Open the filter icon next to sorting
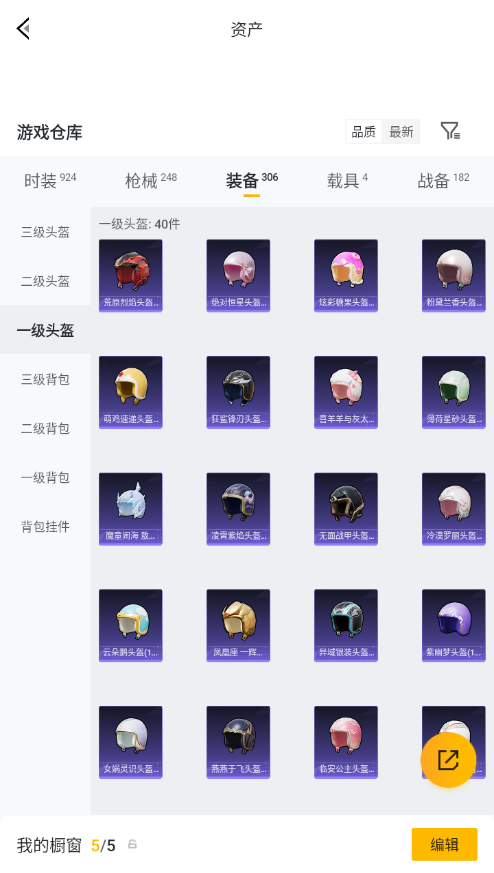 pyautogui.click(x=450, y=131)
